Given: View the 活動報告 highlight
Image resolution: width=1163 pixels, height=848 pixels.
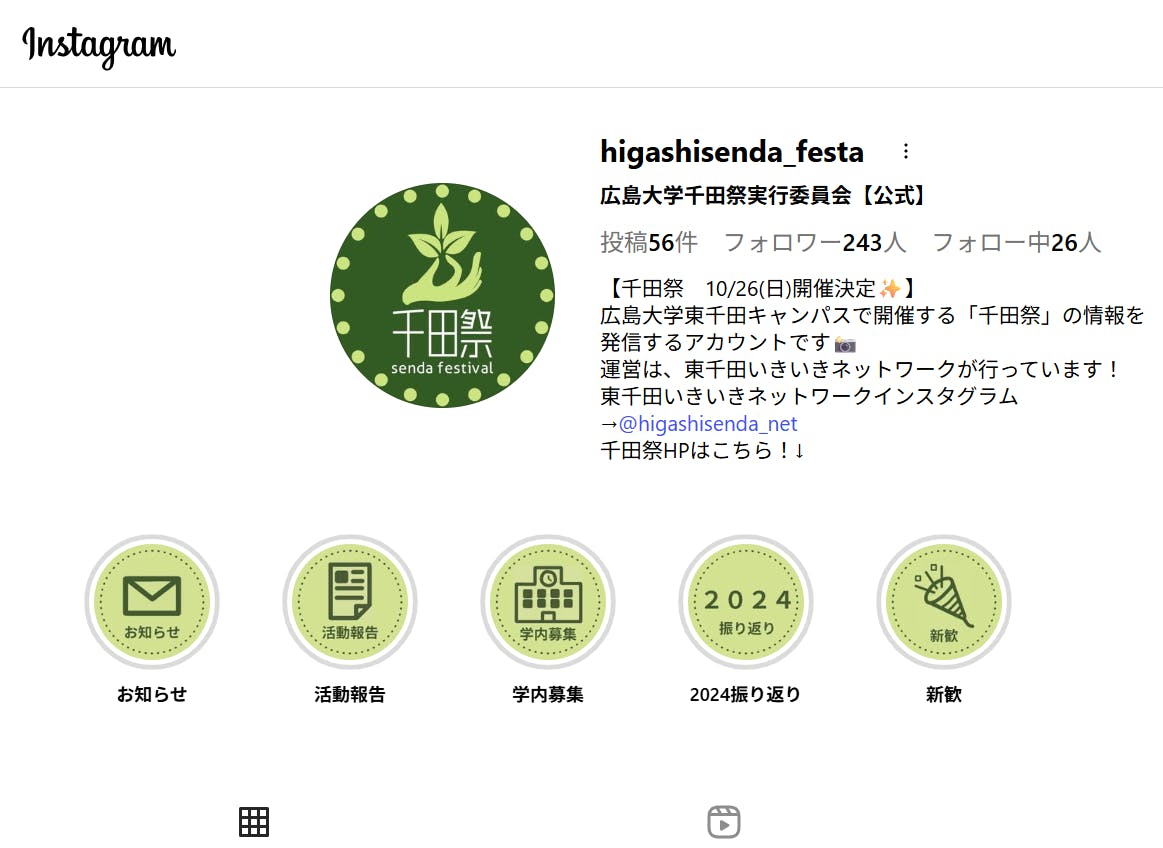Looking at the screenshot, I should pyautogui.click(x=350, y=602).
